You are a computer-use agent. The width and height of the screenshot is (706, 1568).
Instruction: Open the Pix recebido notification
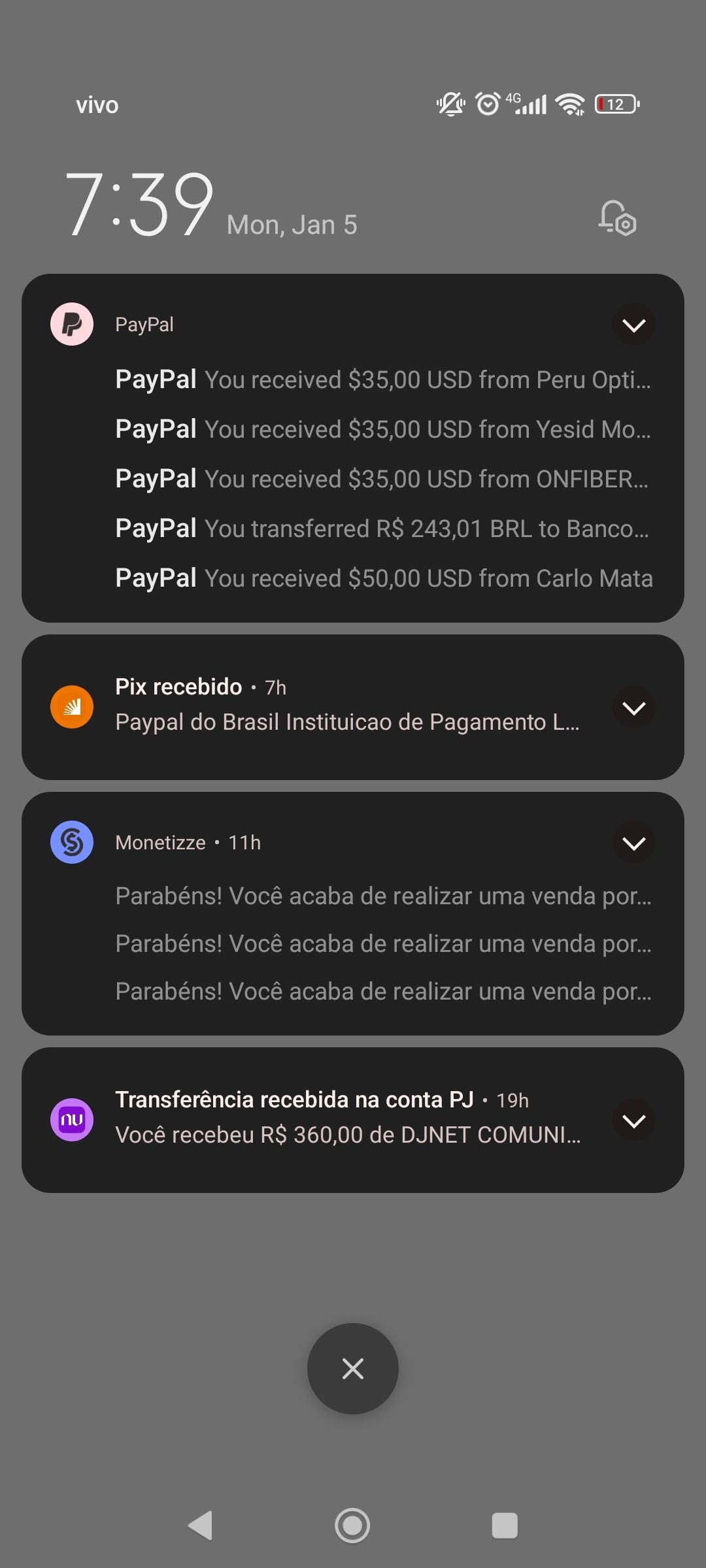346,707
